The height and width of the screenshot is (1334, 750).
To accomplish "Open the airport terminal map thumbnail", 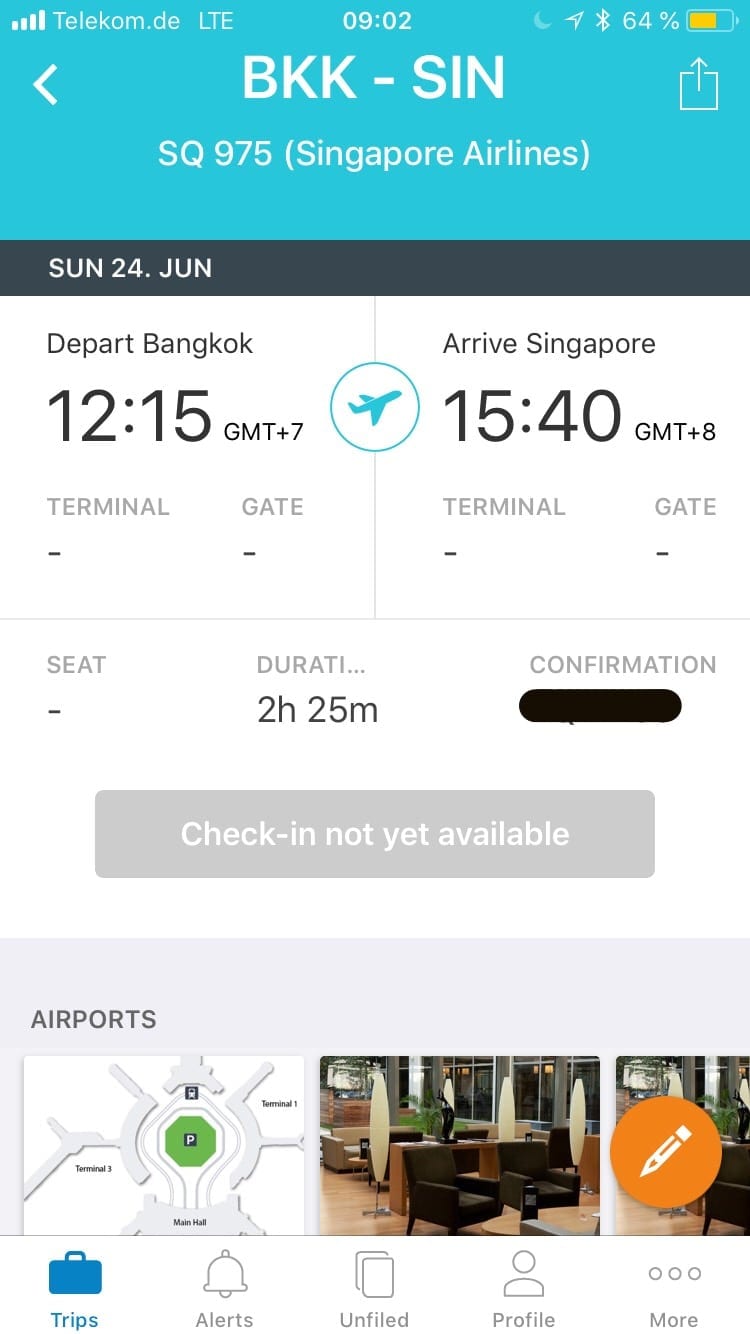I will tap(164, 1144).
